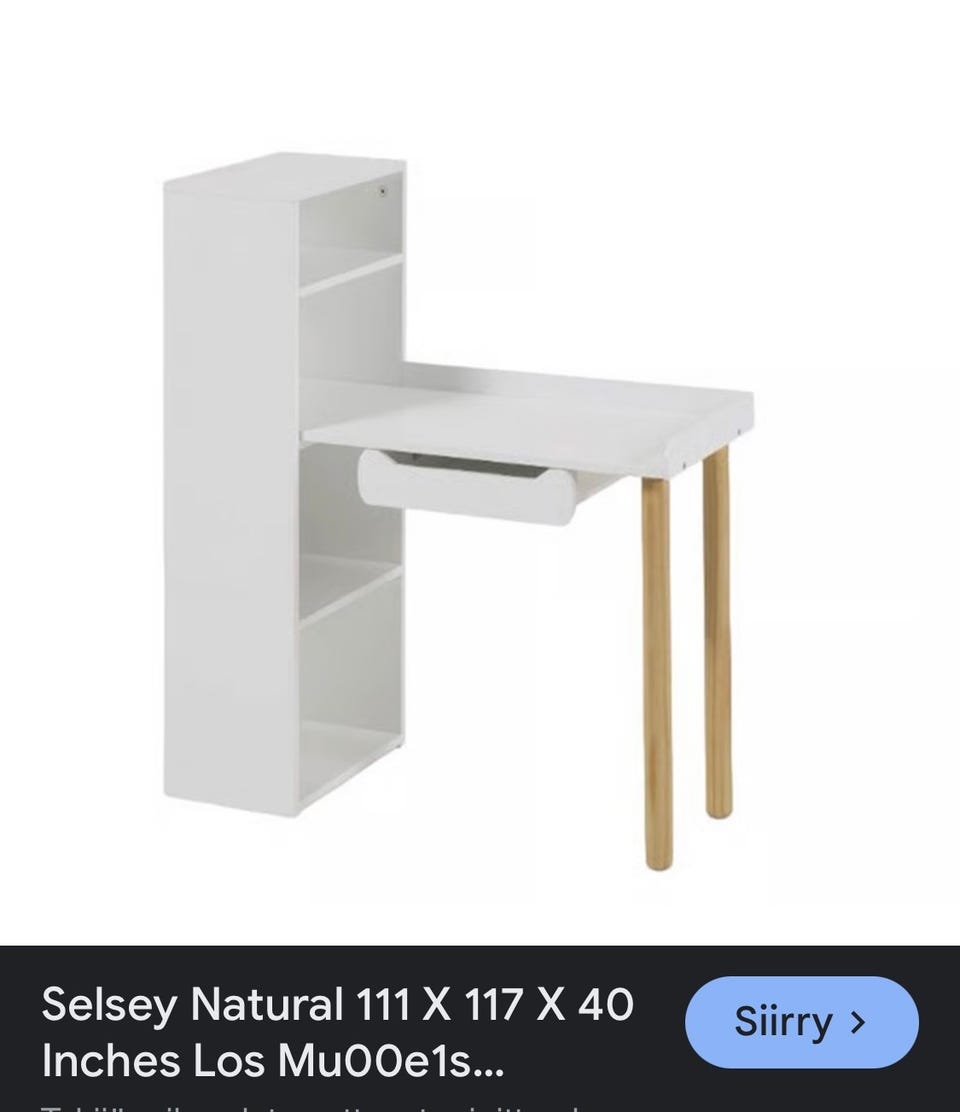Screen dimensions: 960x1112
Task: Click the partially visible caption below the title
Action: pyautogui.click(x=300, y=1105)
